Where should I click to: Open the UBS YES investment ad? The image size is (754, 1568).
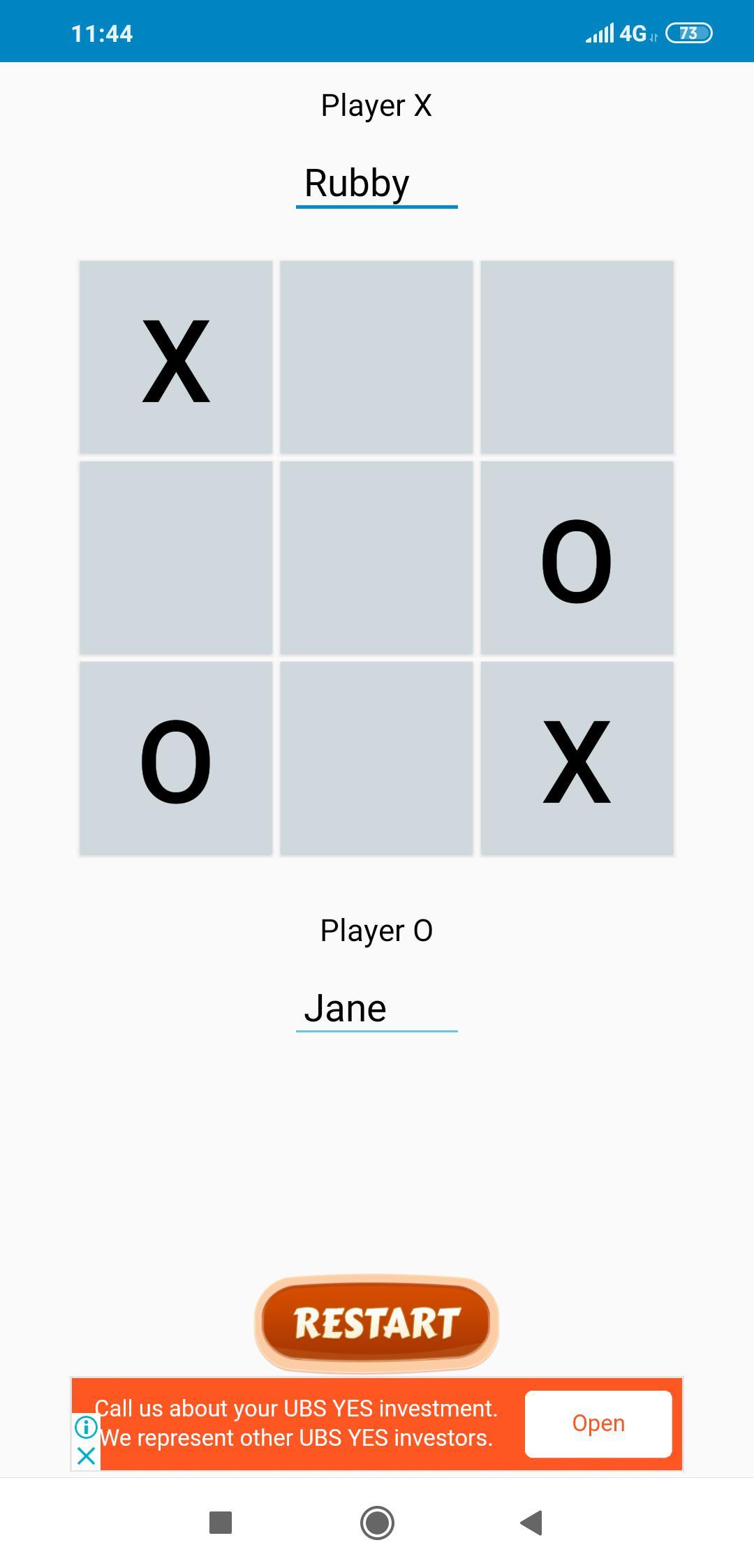(x=598, y=1423)
